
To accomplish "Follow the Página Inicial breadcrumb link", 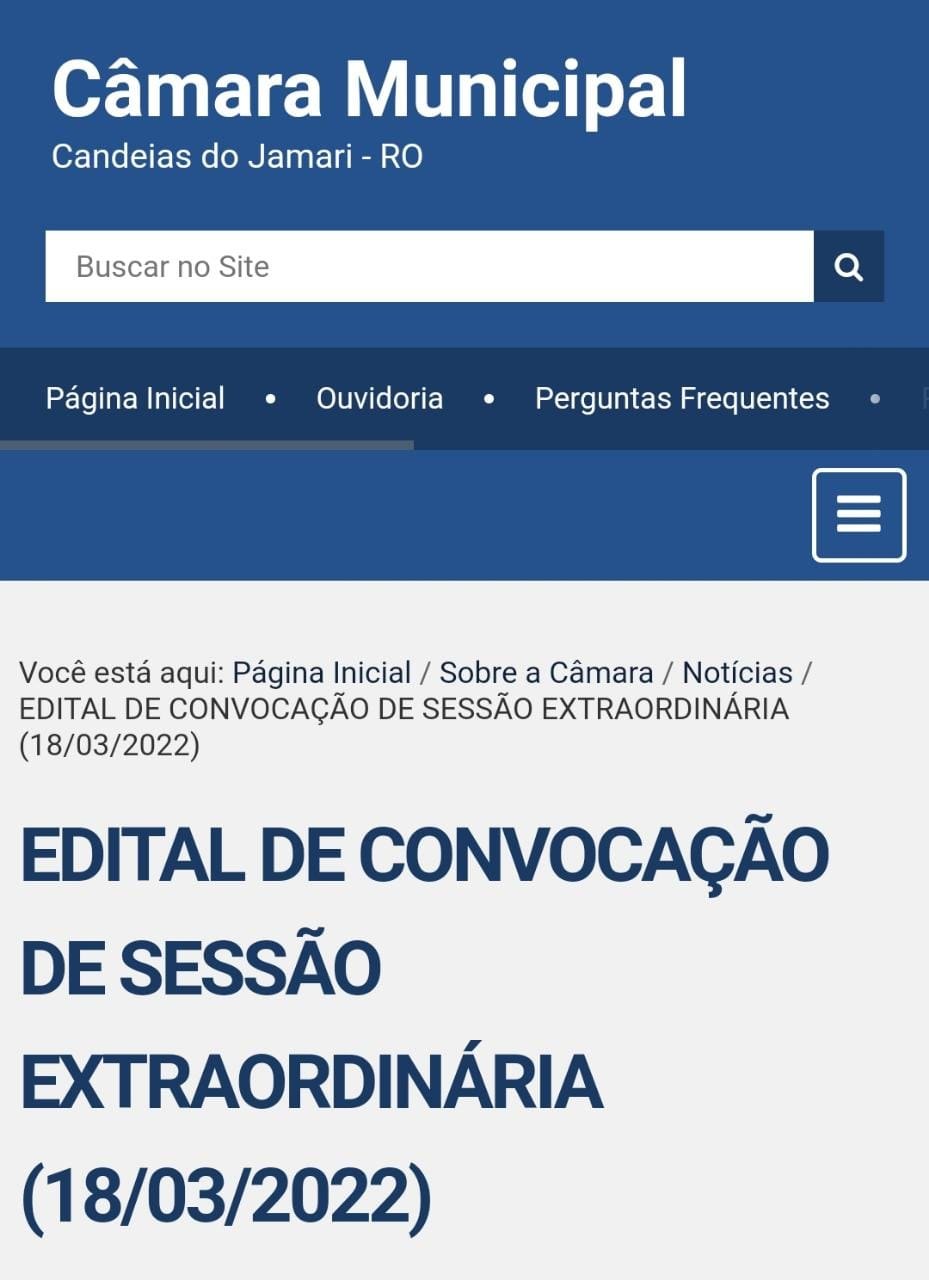I will pyautogui.click(x=321, y=673).
